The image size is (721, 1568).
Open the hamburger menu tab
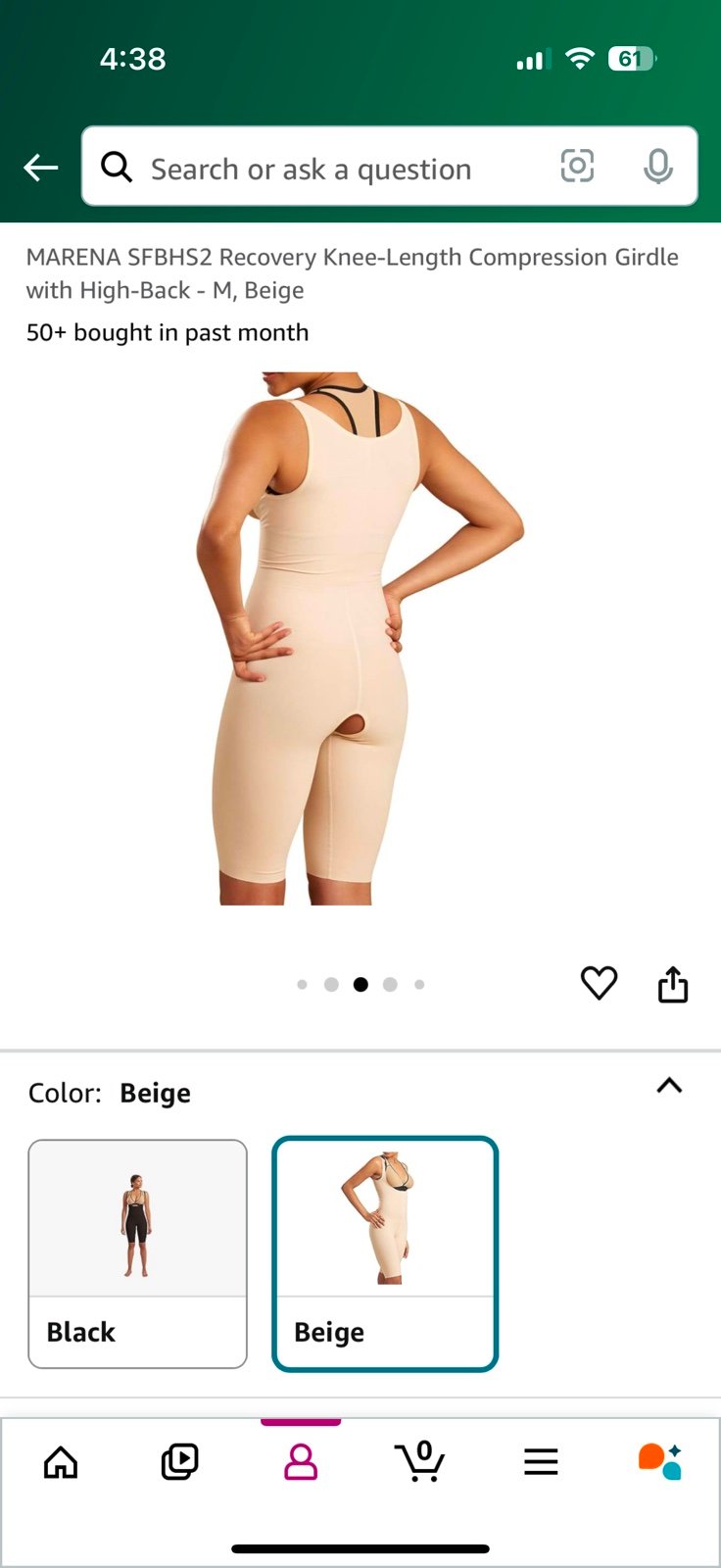click(x=541, y=1462)
